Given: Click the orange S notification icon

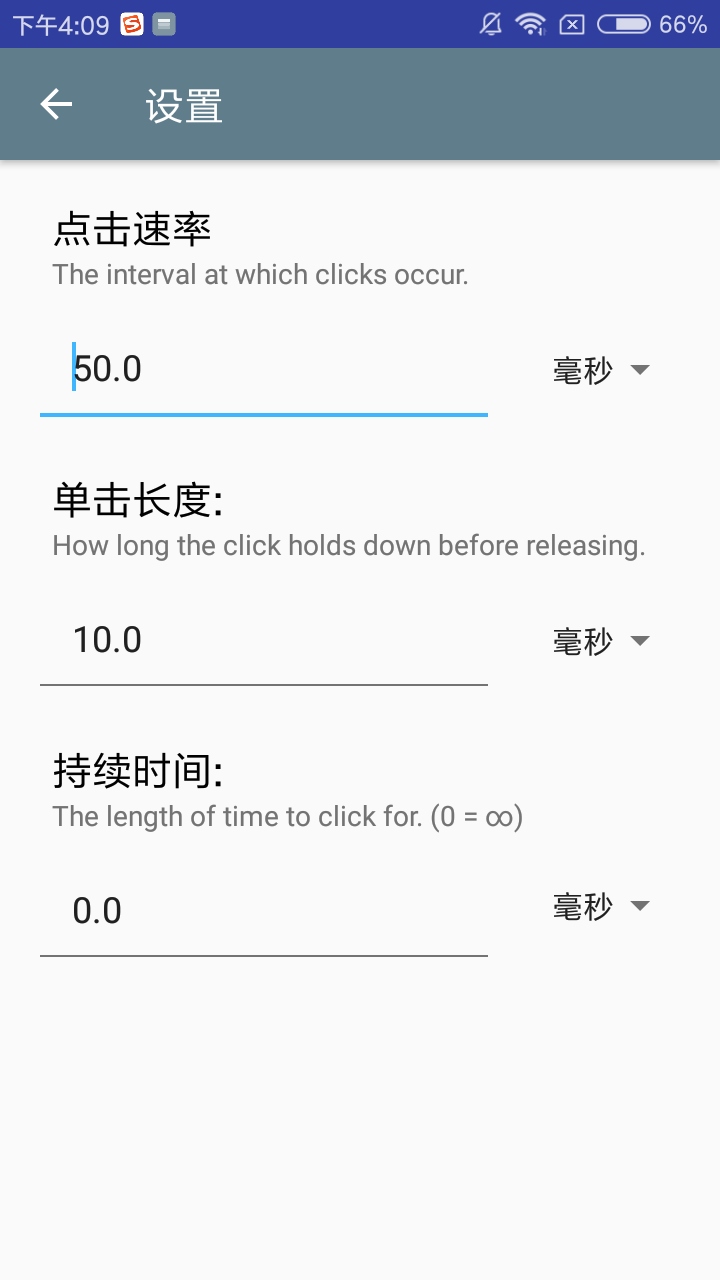Looking at the screenshot, I should (131, 22).
